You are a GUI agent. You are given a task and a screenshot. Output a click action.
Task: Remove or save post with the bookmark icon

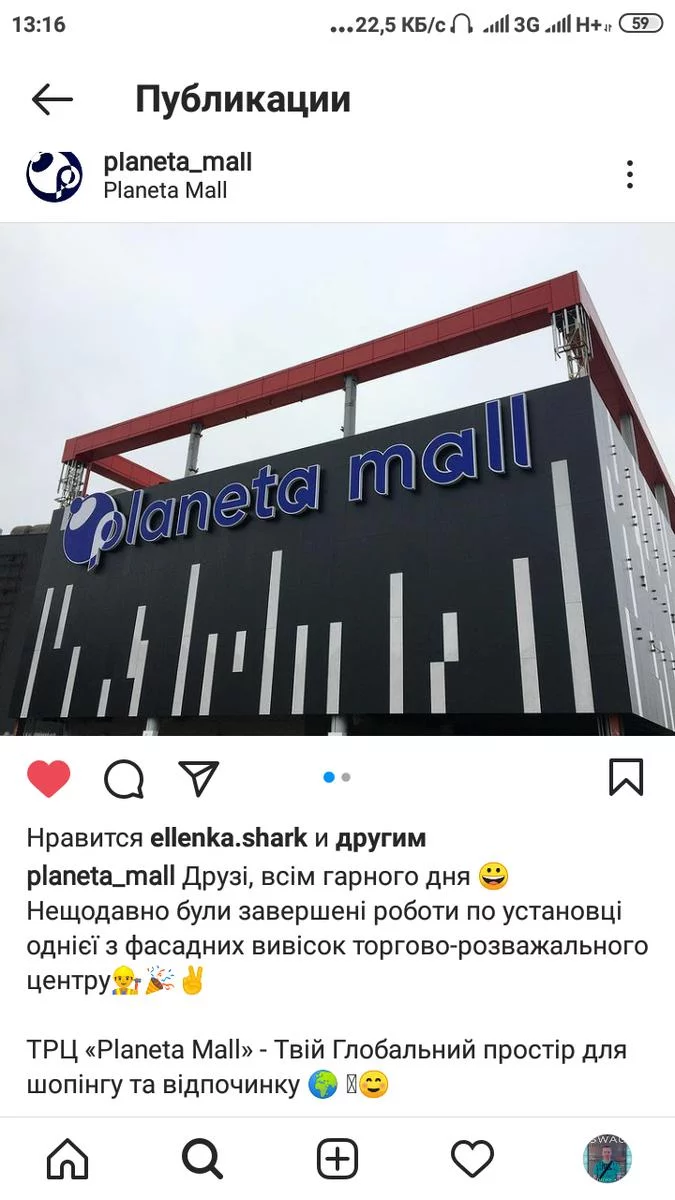pos(626,777)
